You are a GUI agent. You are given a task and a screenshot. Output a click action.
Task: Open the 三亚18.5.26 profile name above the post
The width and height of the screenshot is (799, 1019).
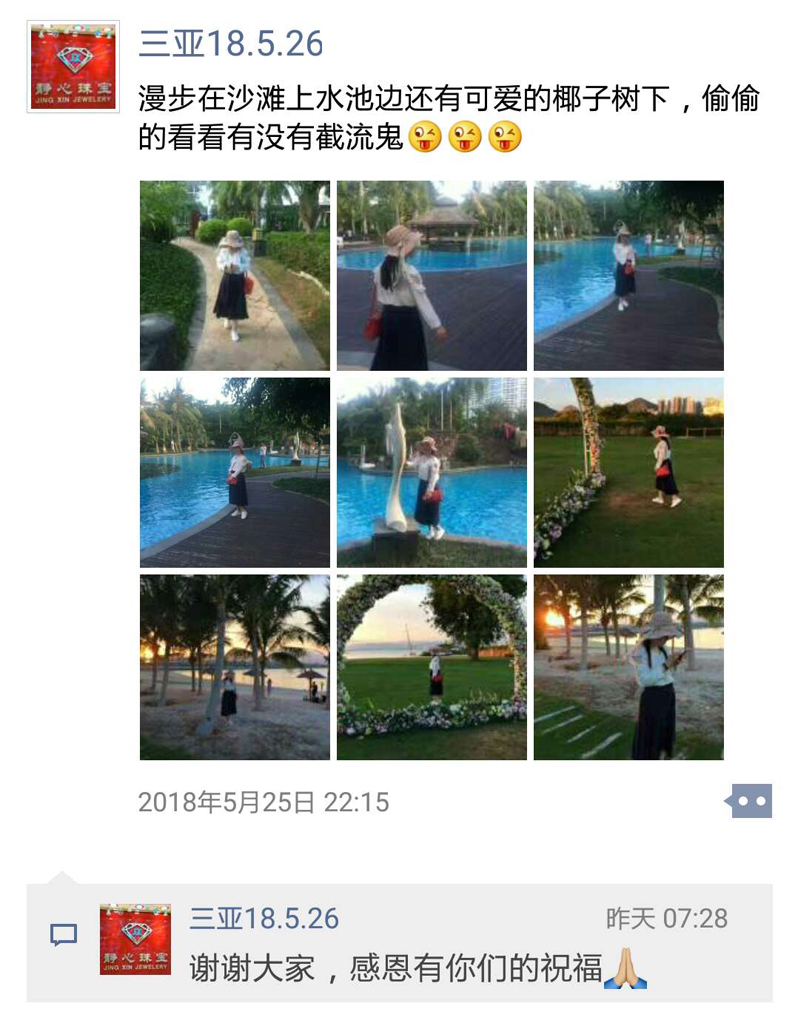[x=231, y=44]
